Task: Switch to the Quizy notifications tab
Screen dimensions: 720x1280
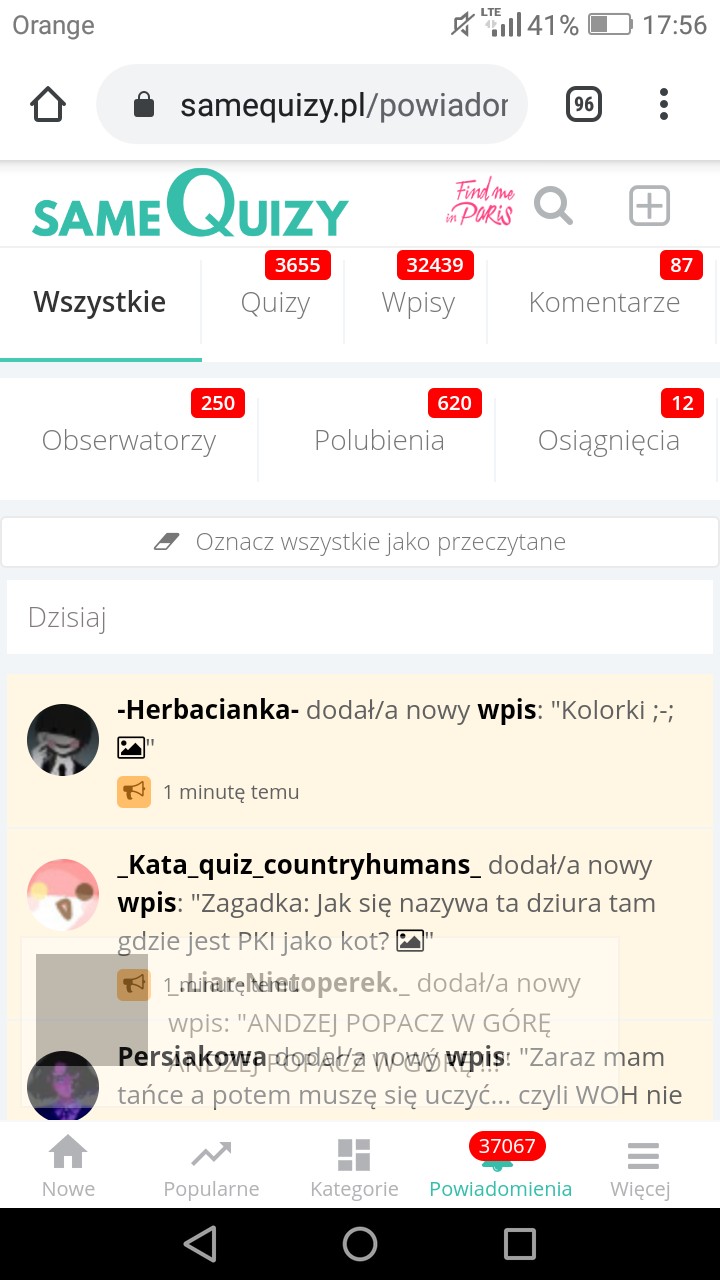Action: [x=275, y=302]
